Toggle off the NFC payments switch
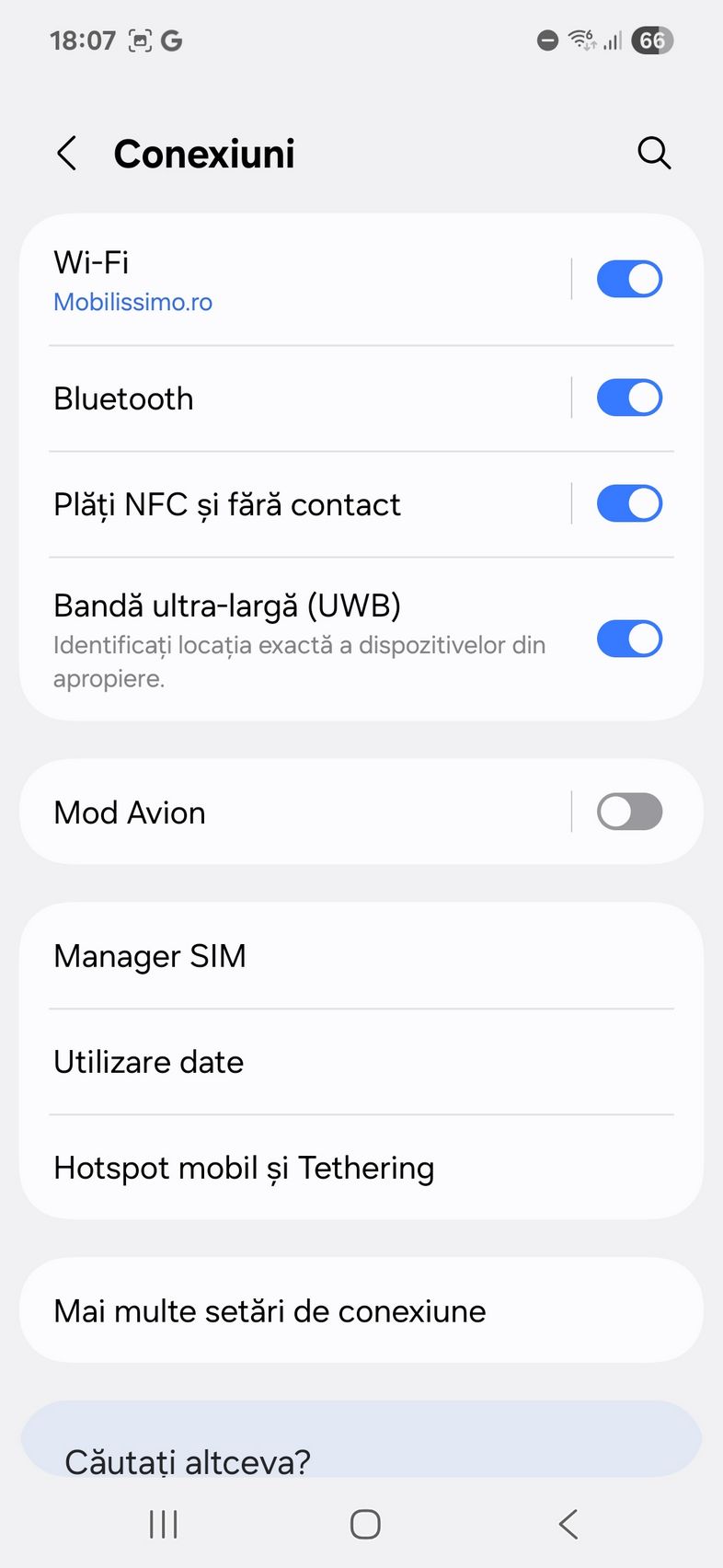723x1568 pixels. pyautogui.click(x=629, y=503)
